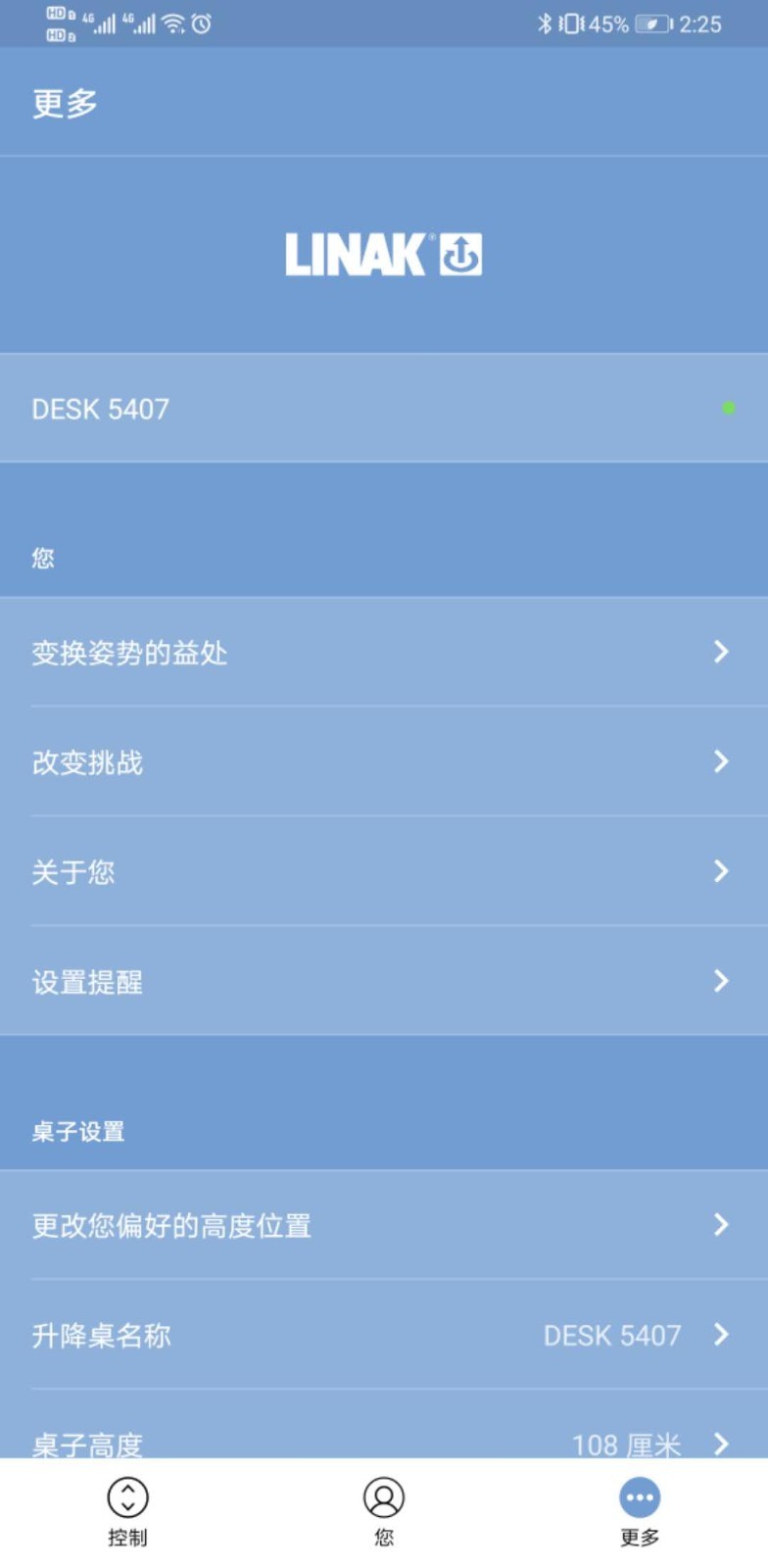Expand 设置提醒 via its chevron arrow
Viewport: 768px width, 1568px height.
(722, 981)
